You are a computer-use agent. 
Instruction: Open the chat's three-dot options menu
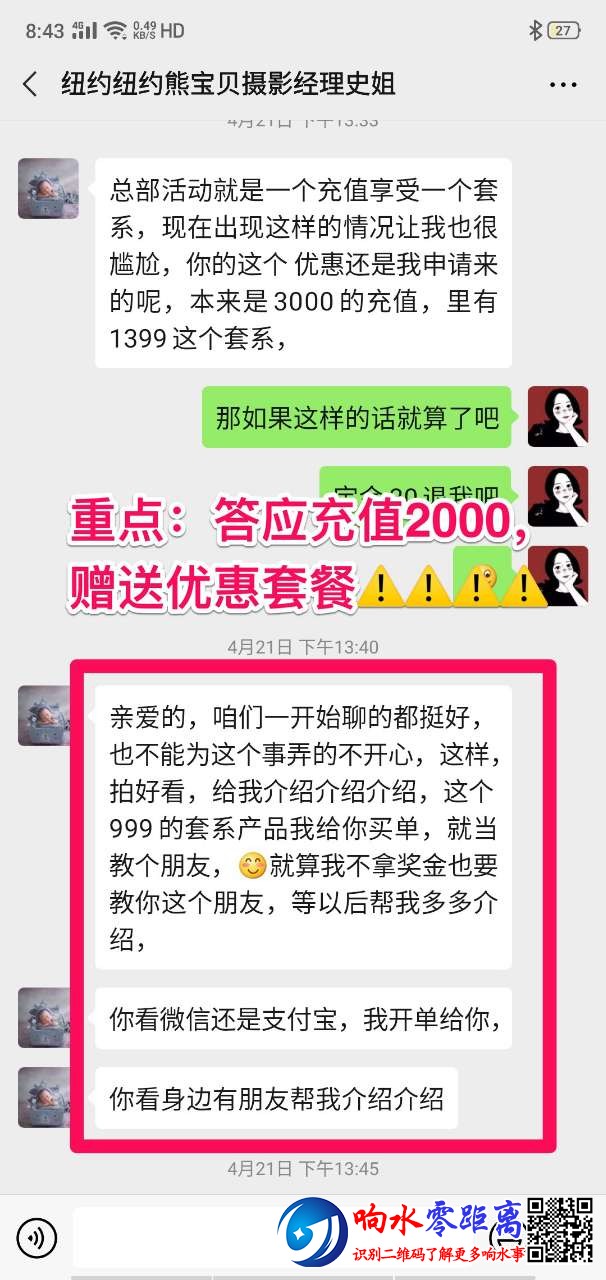[x=563, y=85]
